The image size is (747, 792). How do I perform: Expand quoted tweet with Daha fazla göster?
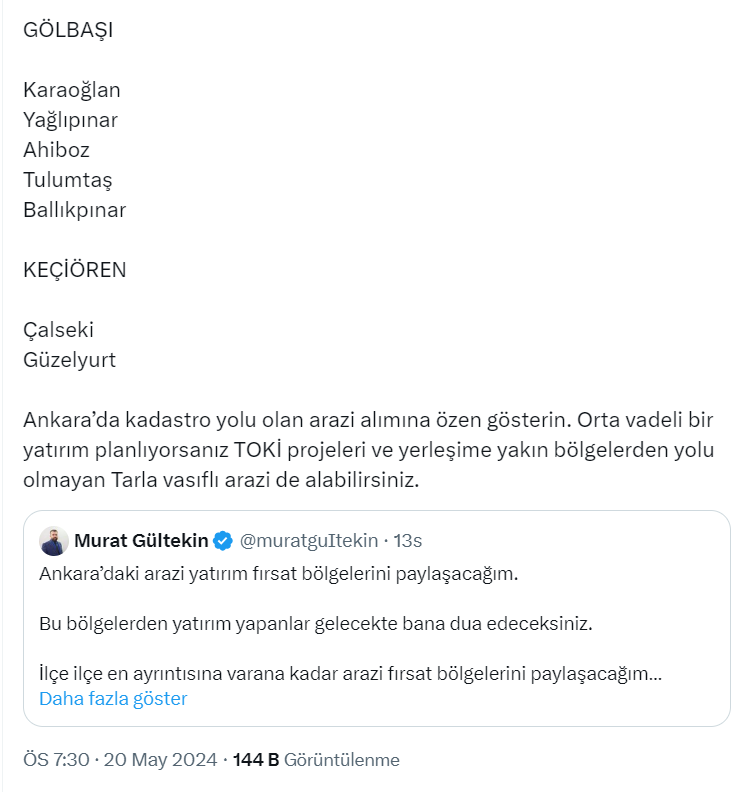click(113, 699)
